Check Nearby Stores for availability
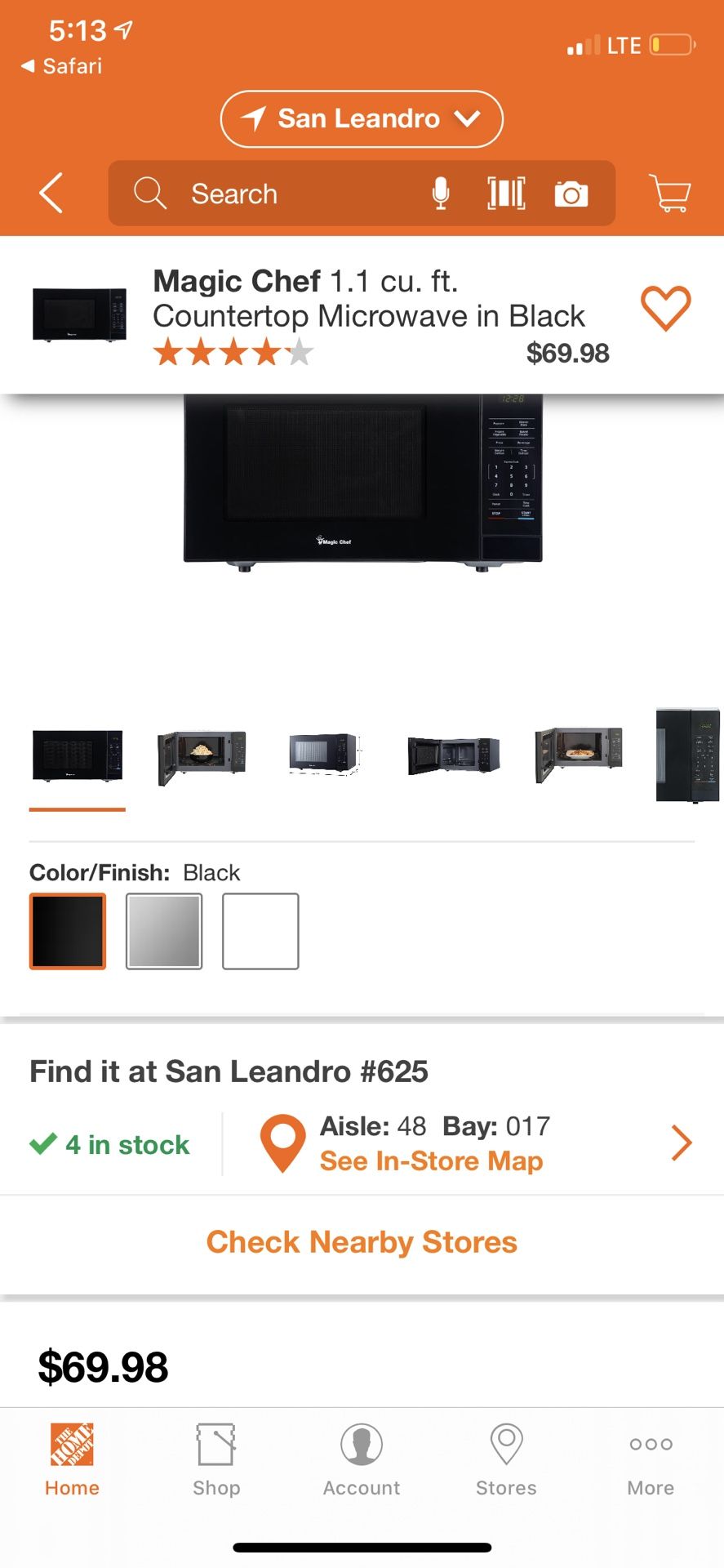Screen dimensions: 724x1568 (x=362, y=1242)
